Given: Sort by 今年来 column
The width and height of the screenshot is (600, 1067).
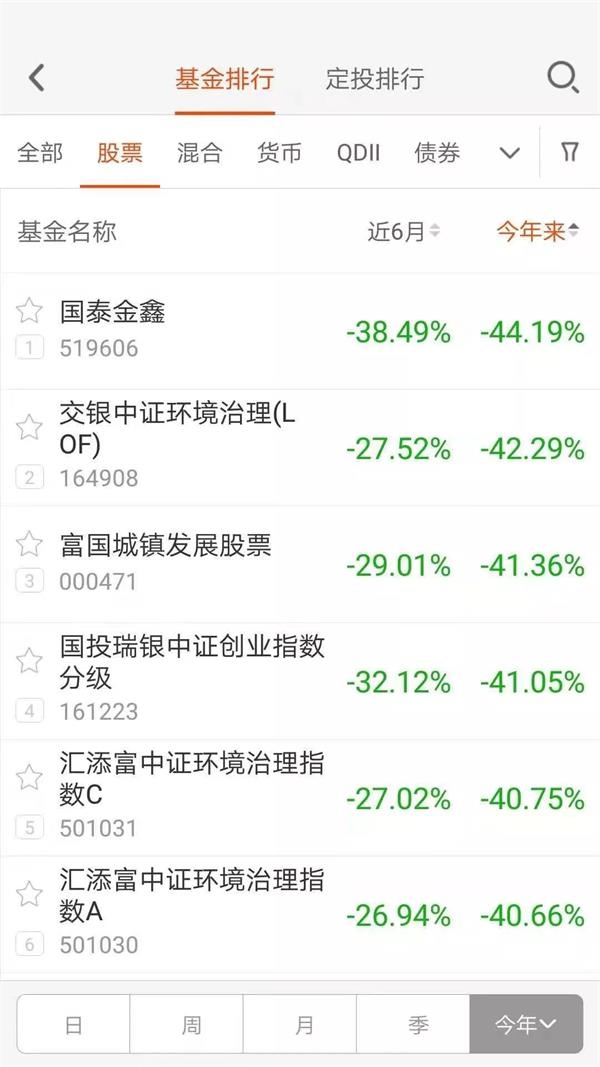Looking at the screenshot, I should pyautogui.click(x=537, y=232).
